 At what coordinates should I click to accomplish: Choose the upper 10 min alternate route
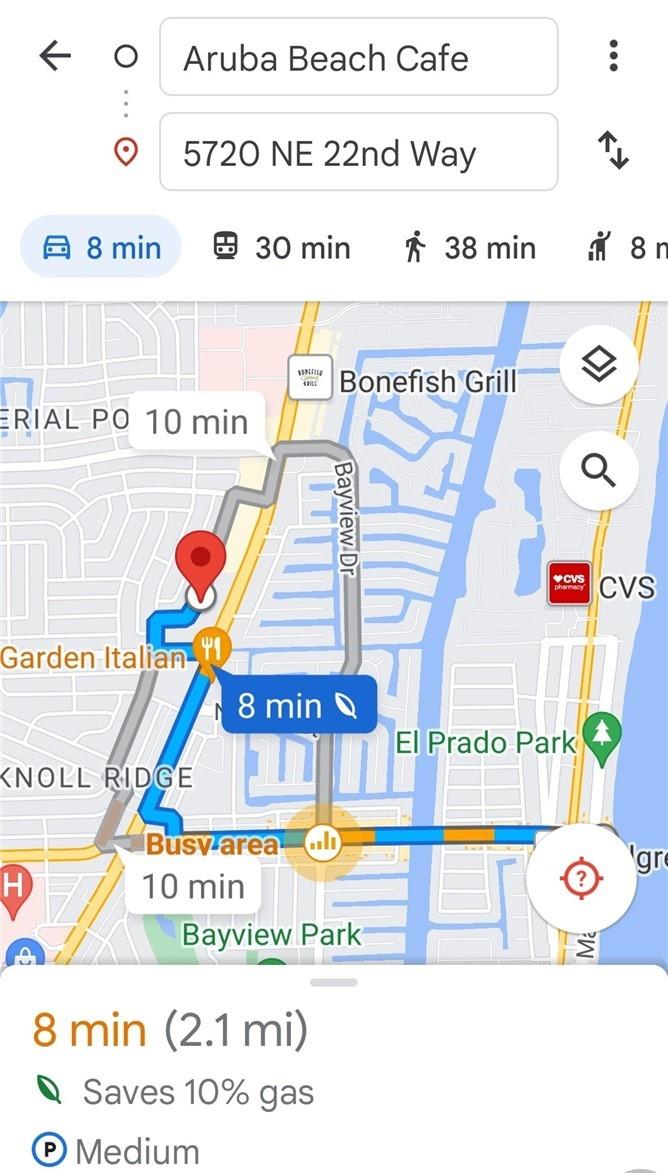coord(196,421)
